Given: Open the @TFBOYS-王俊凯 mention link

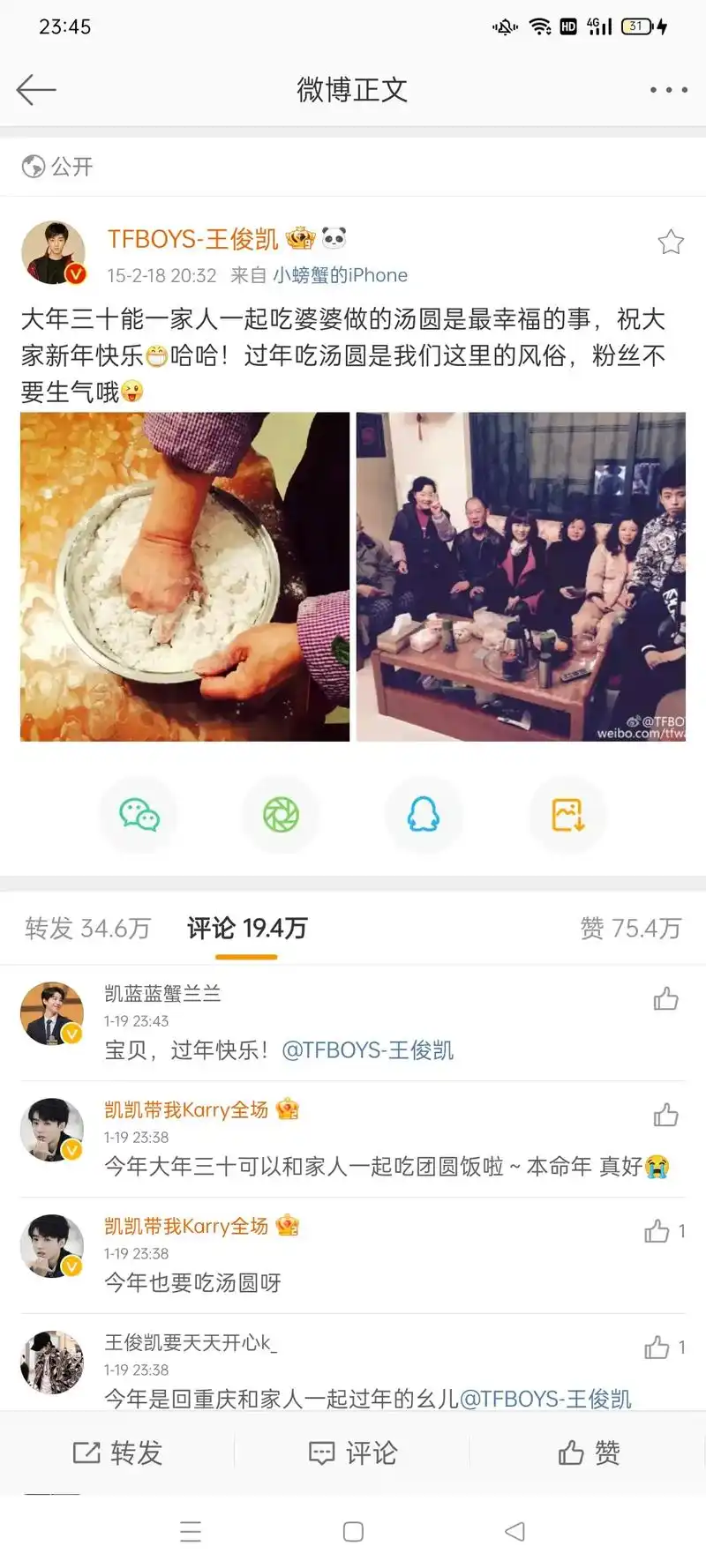Looking at the screenshot, I should (x=371, y=1051).
